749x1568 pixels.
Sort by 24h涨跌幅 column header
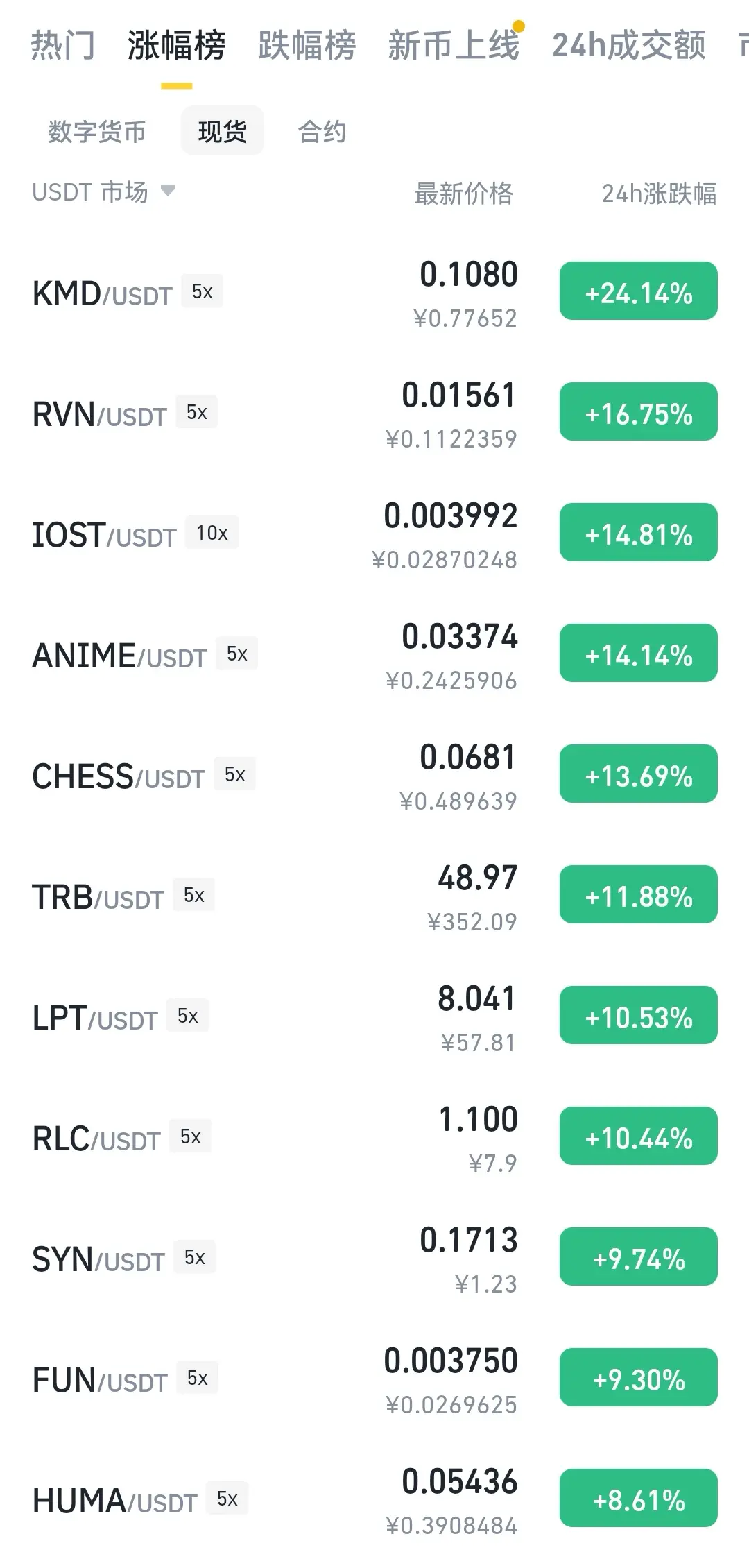tap(659, 194)
